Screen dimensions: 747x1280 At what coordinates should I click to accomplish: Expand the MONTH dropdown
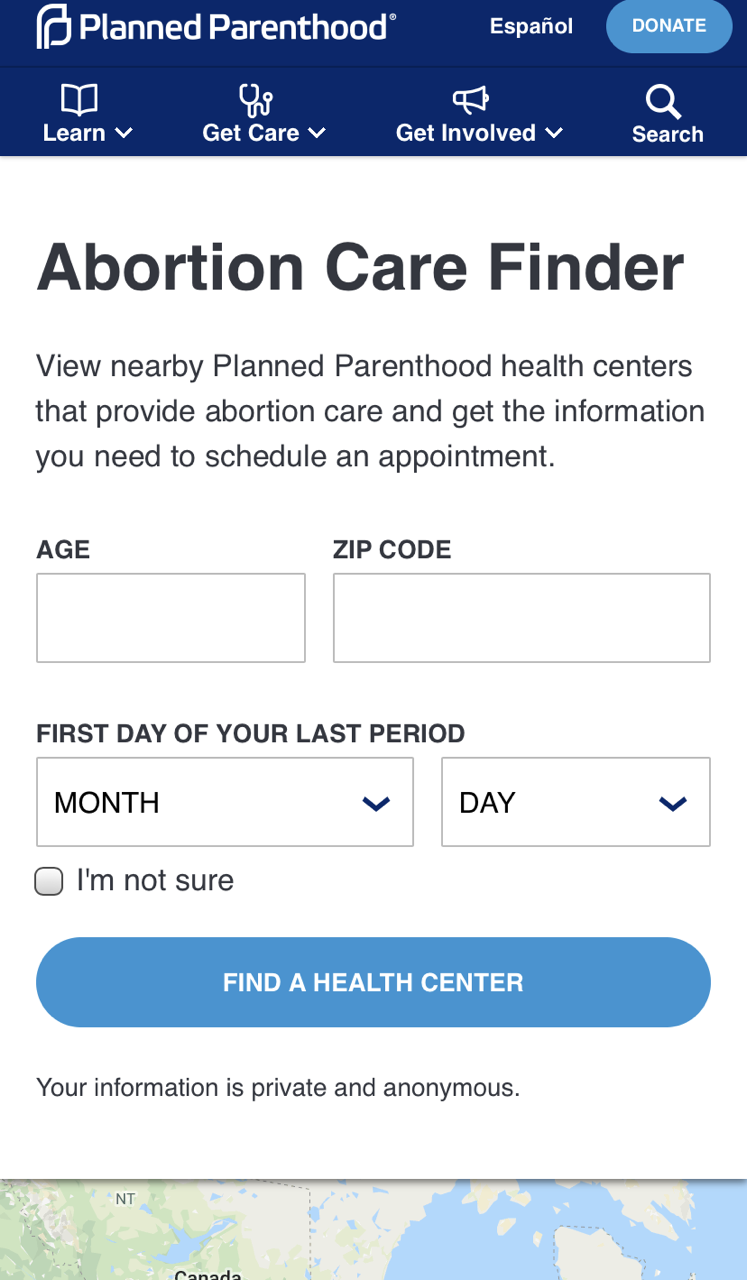[x=224, y=801]
